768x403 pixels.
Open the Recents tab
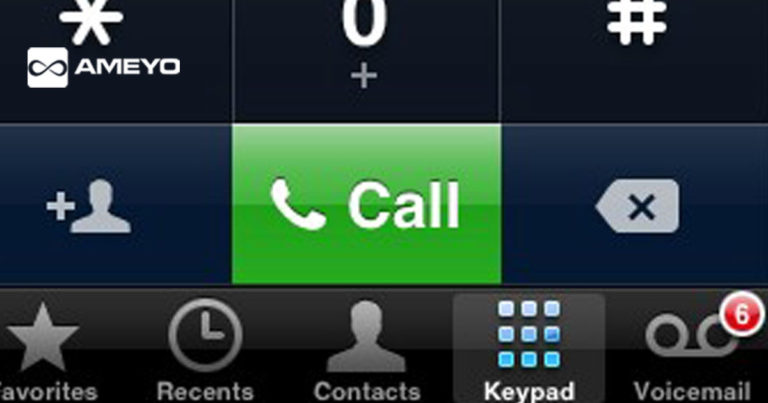point(205,350)
